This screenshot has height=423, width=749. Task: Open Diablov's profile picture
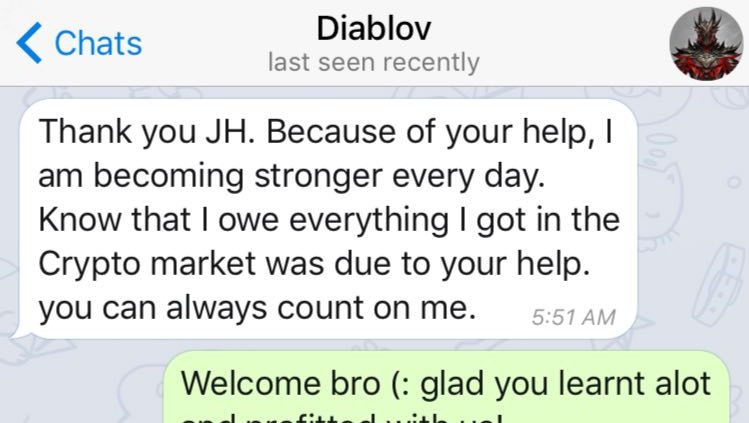point(703,43)
